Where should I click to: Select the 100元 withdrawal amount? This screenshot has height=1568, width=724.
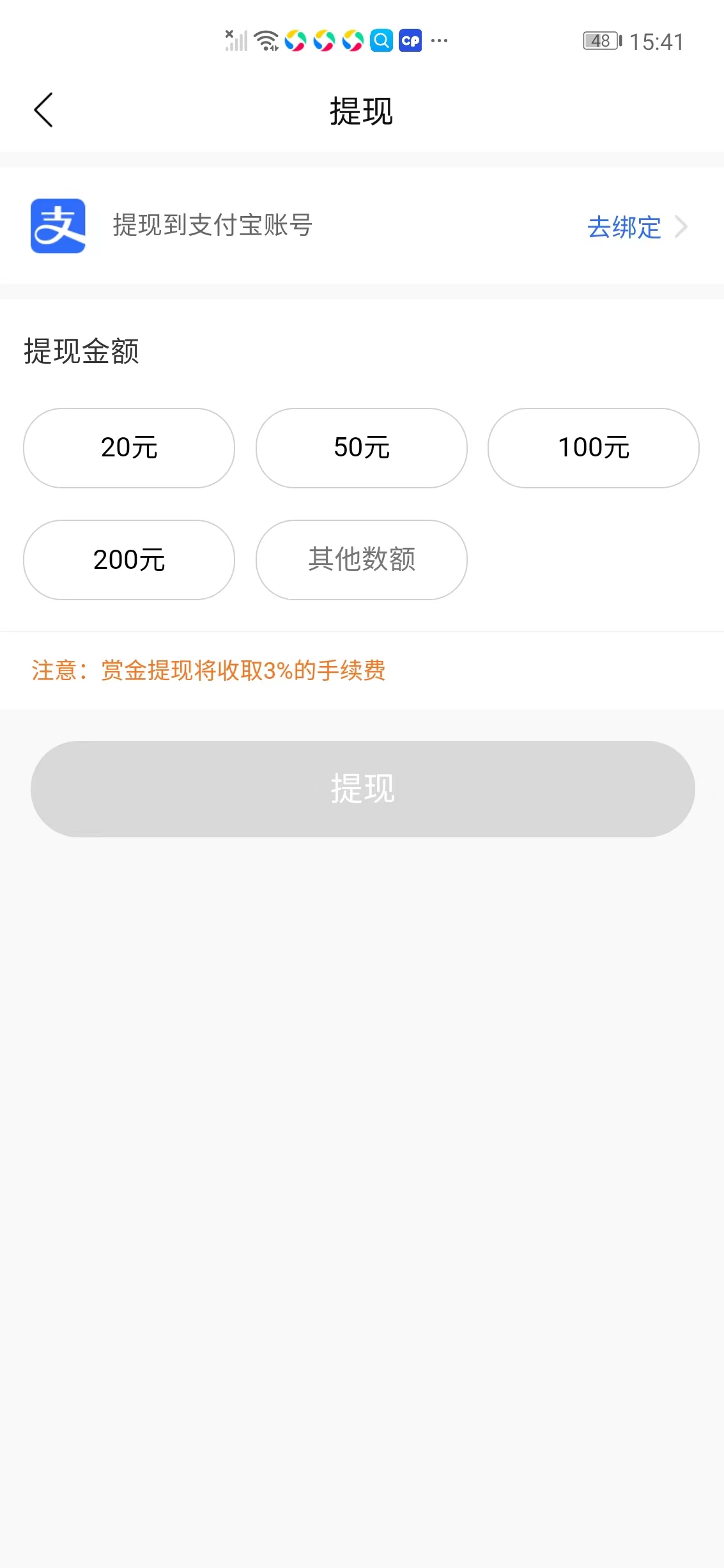593,447
